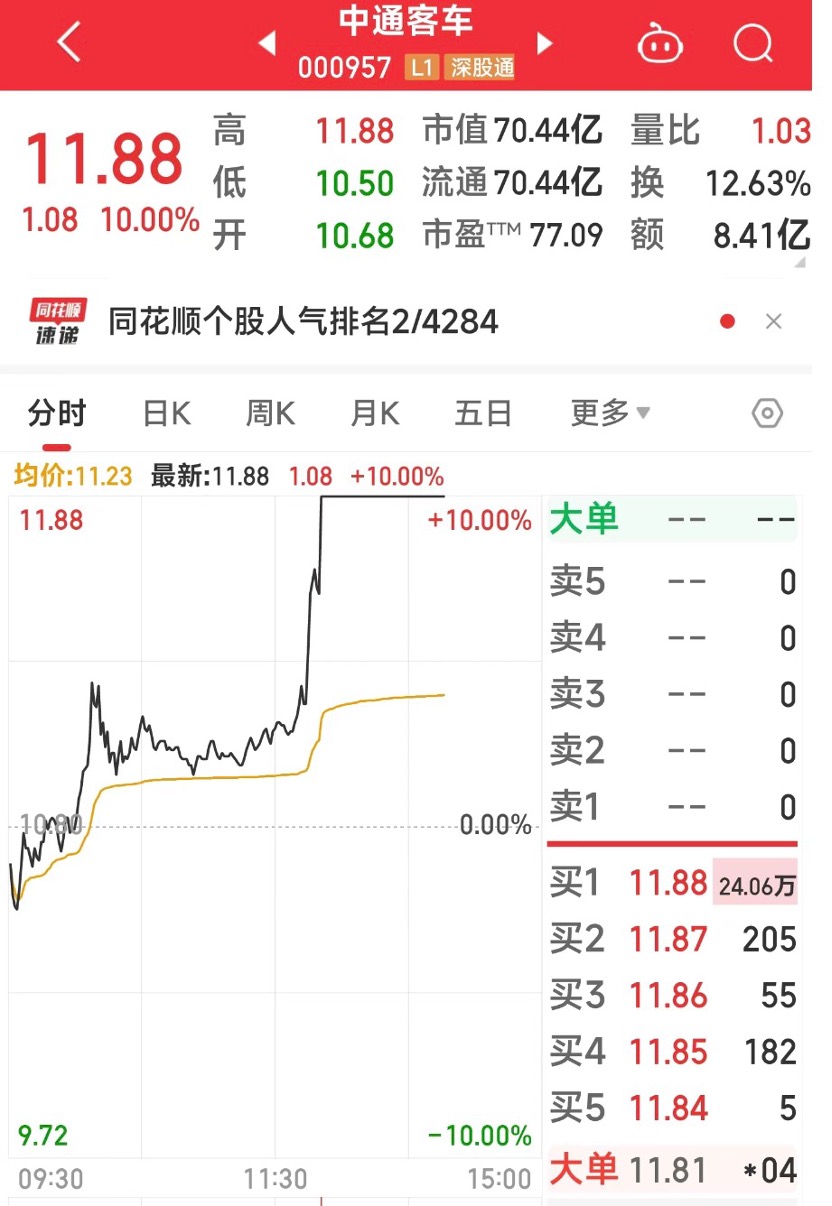Dismiss the 同花顺速递 banner
Viewport: 832px width, 1206px height.
(773, 321)
